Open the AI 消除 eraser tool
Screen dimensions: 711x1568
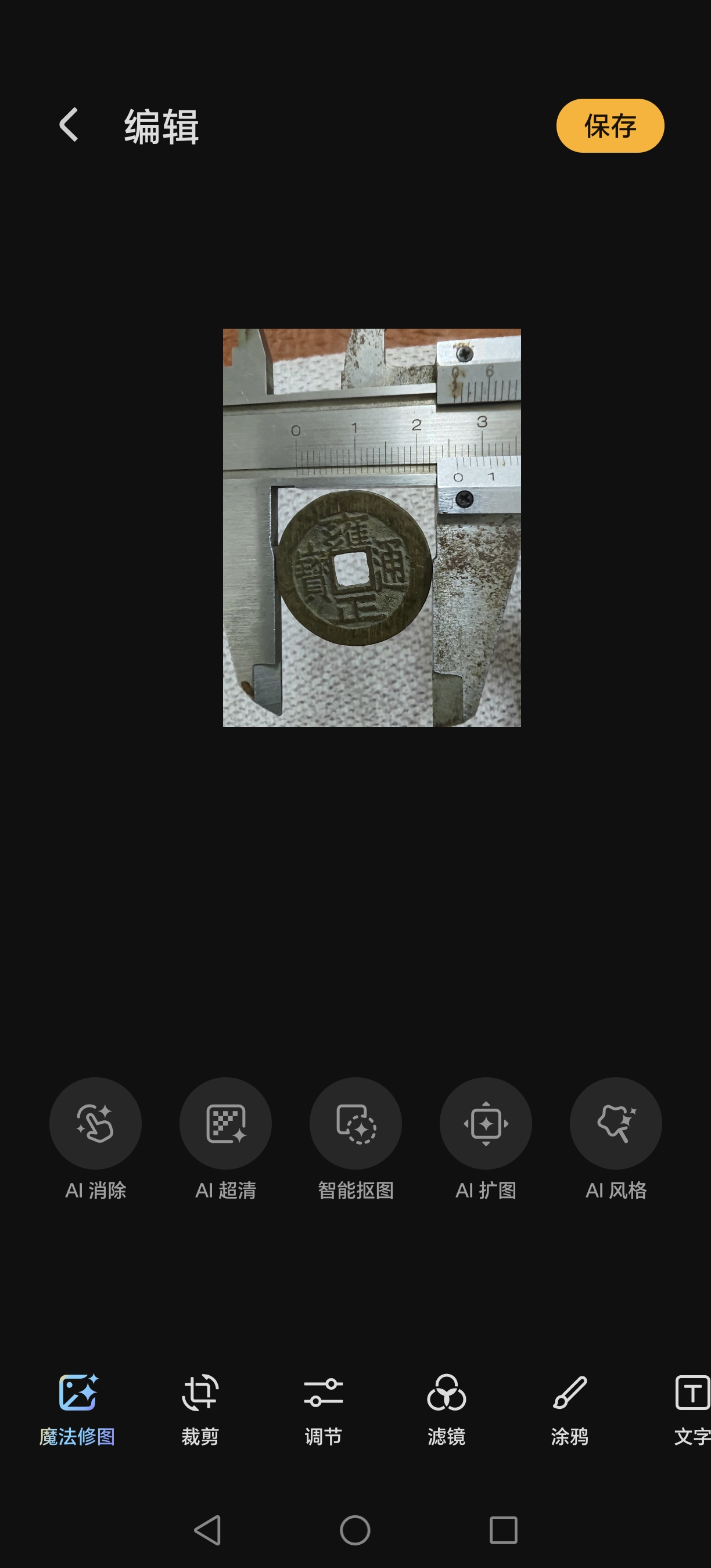pos(96,1124)
